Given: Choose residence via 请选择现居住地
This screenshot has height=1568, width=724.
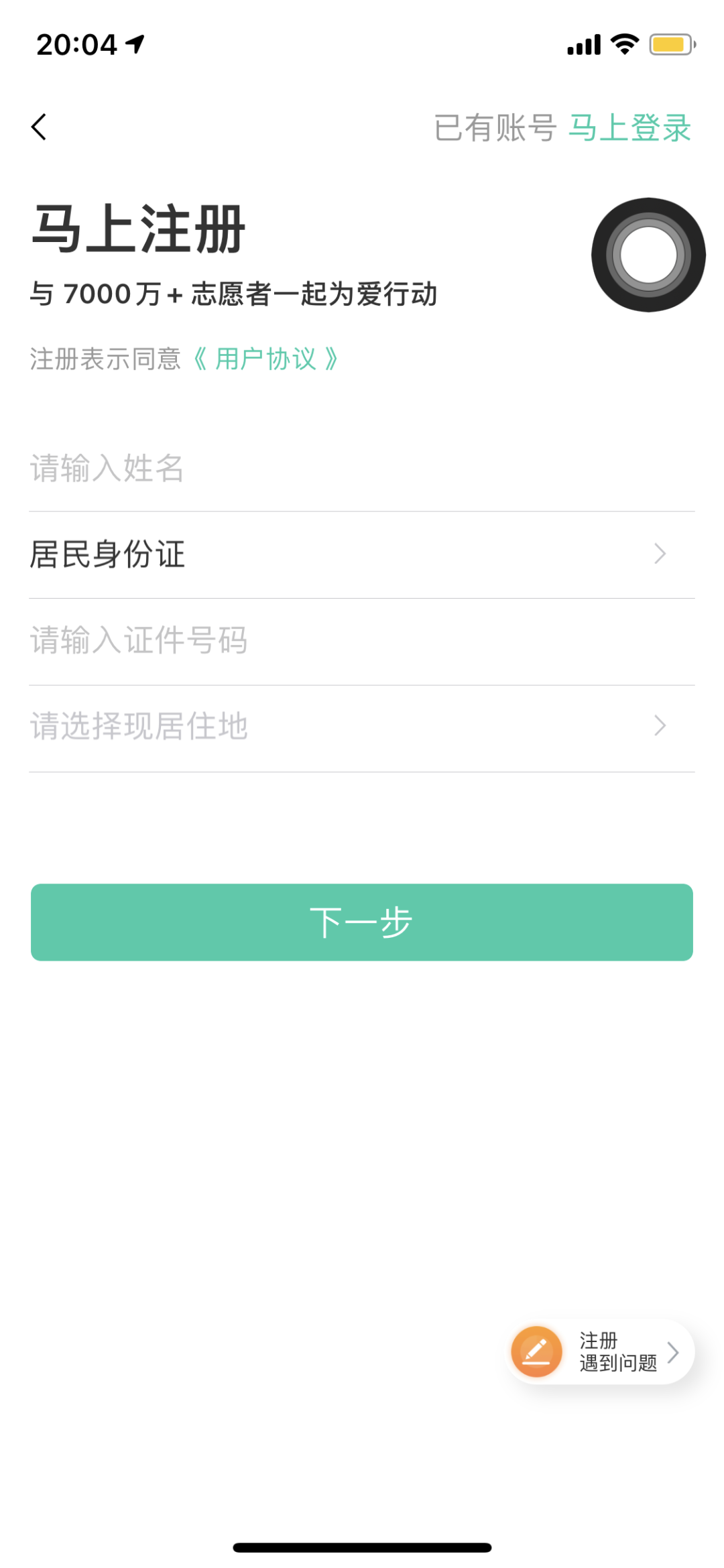Looking at the screenshot, I should coord(362,727).
